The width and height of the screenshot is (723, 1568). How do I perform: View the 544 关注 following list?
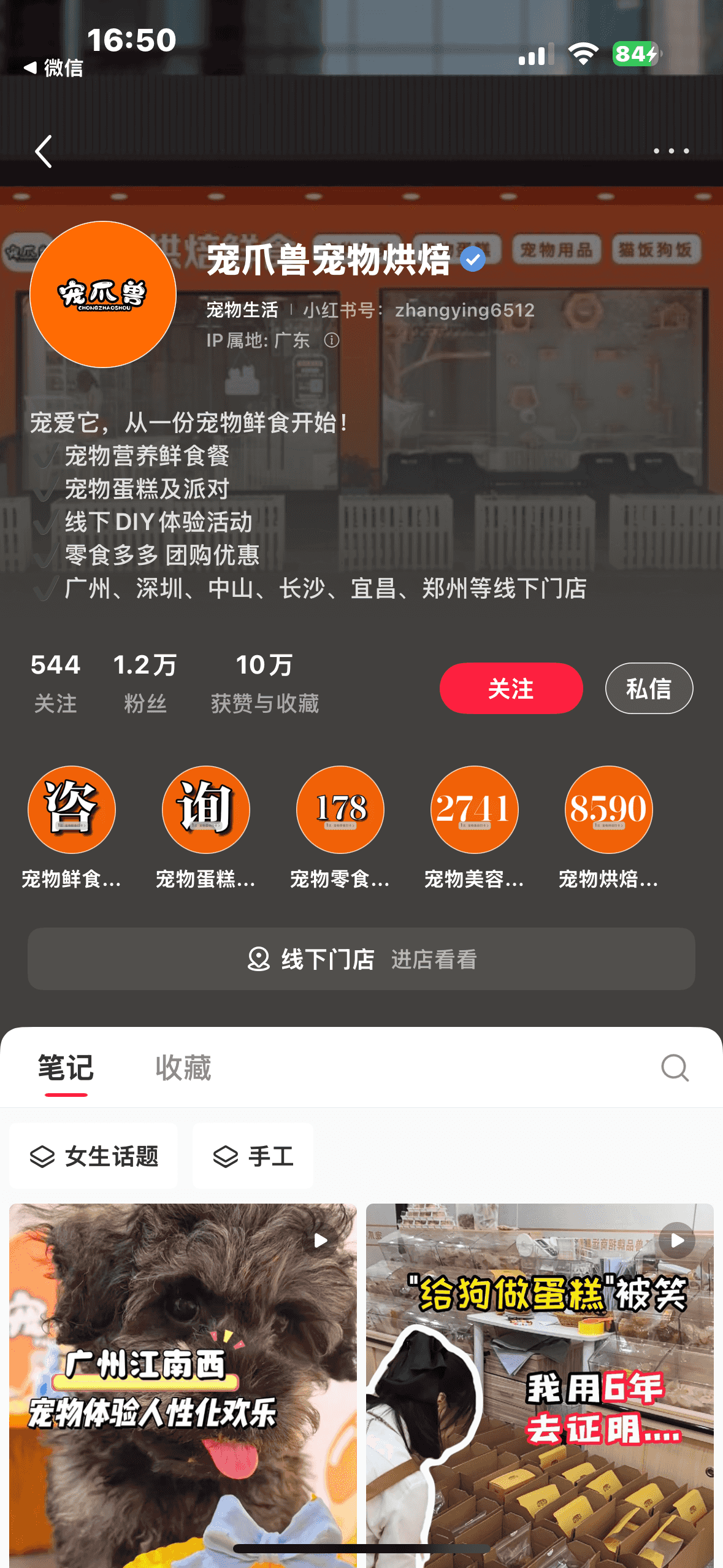55,682
